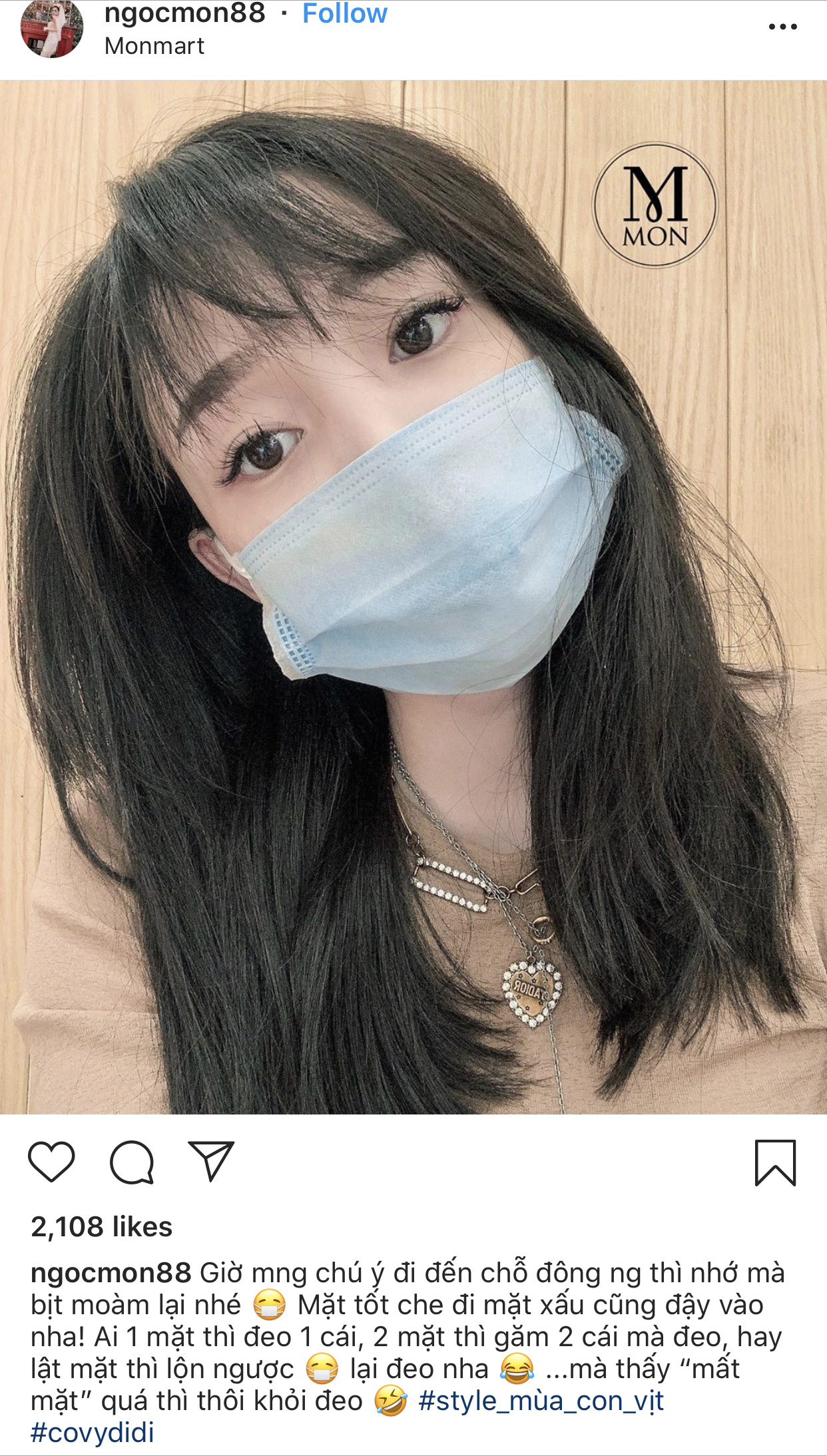Viewport: 827px width, 1456px height.
Task: Open the ngocmon88 username in the header
Action: tap(184, 13)
